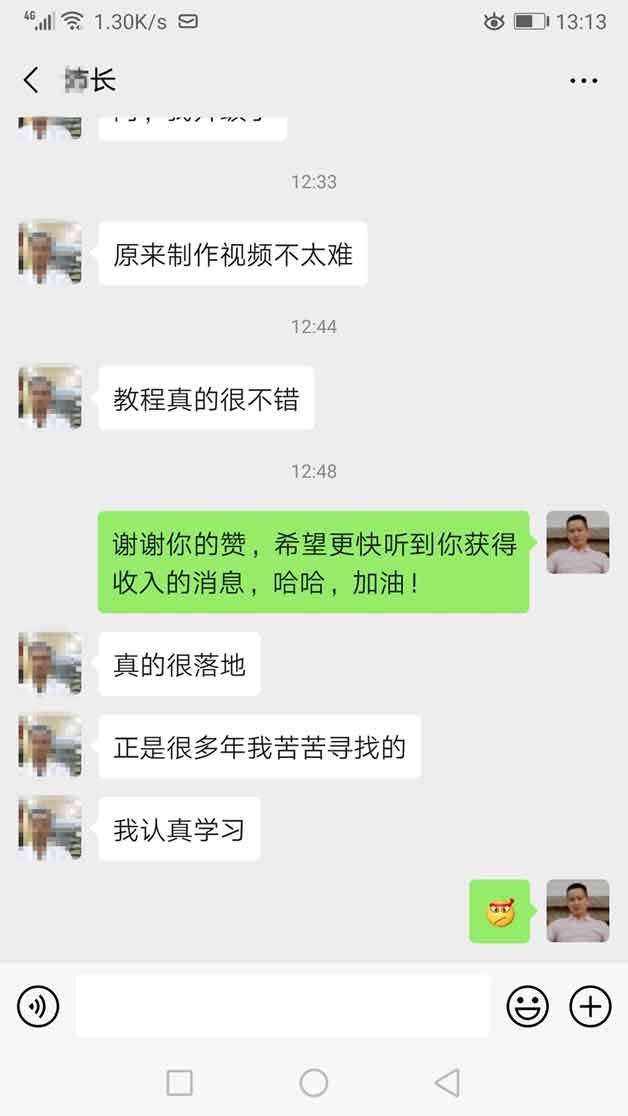Open the emoji picker

(527, 1006)
